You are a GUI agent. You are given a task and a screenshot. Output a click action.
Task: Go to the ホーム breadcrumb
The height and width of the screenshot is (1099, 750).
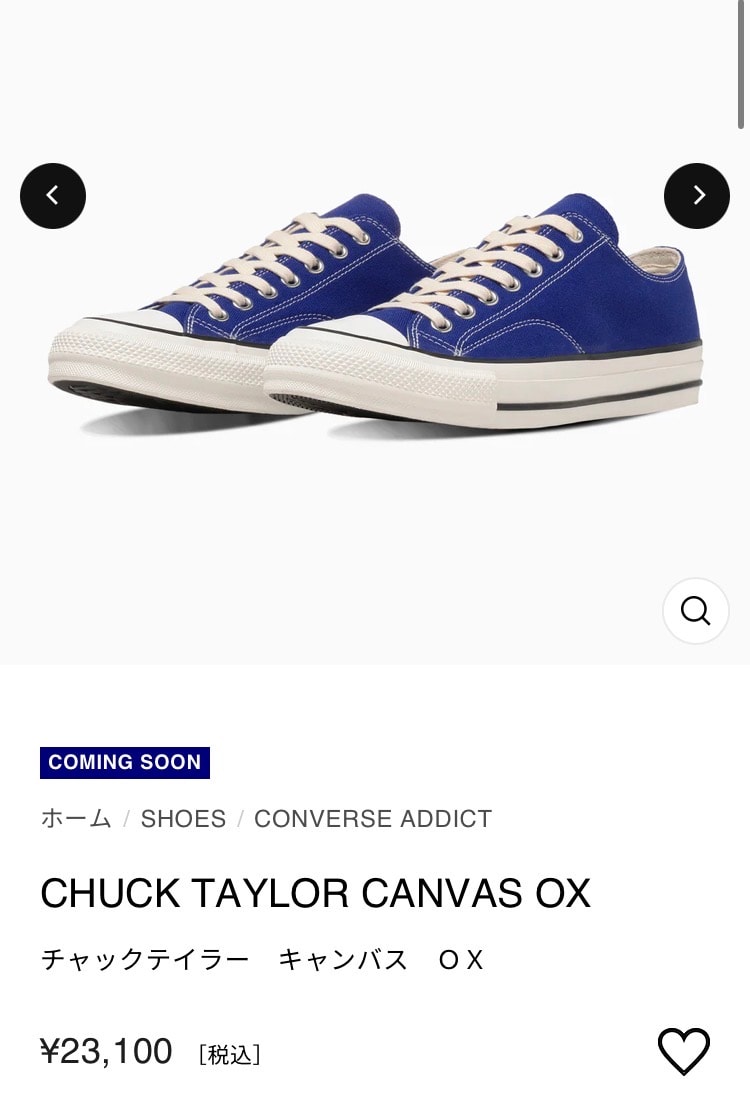click(x=76, y=818)
